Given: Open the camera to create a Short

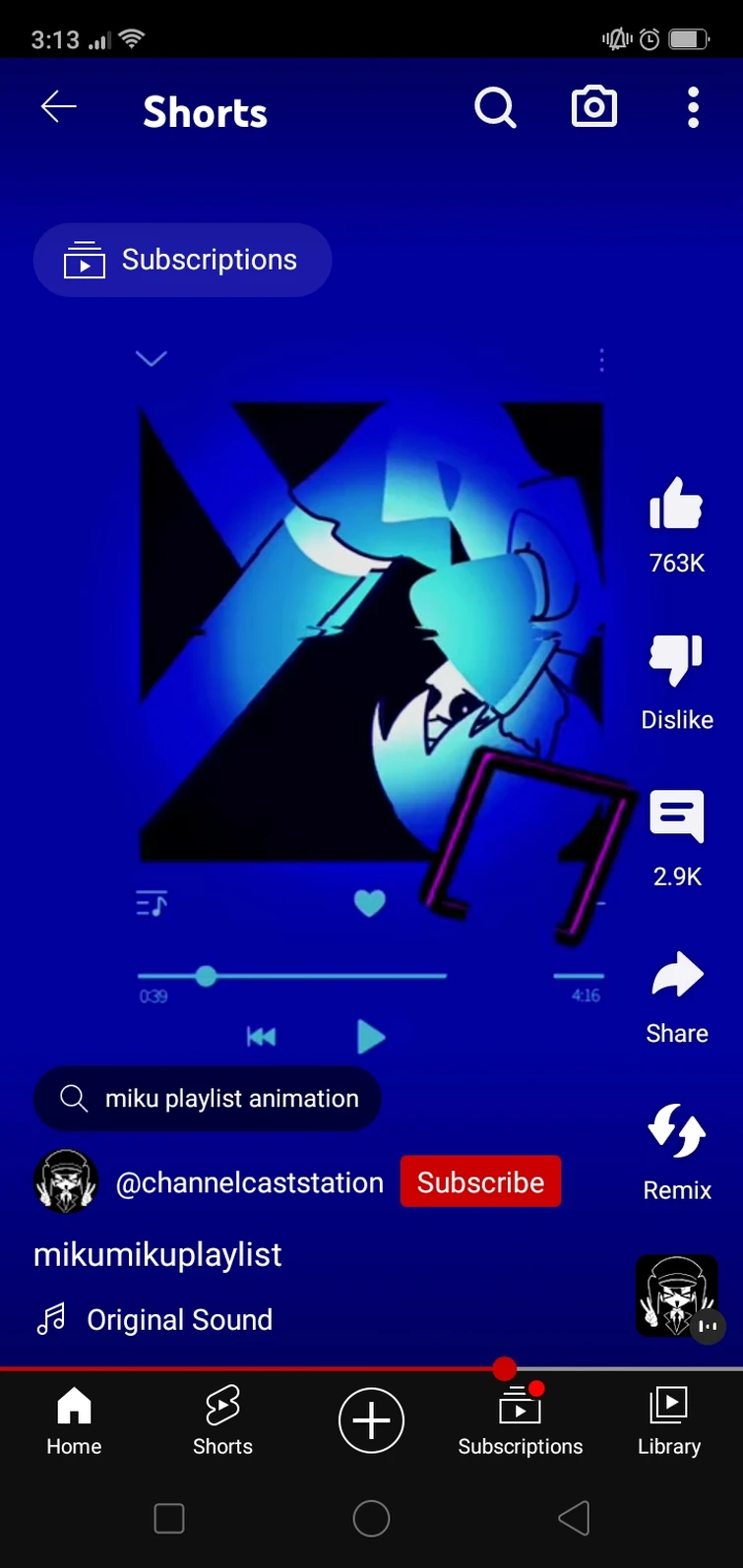Looking at the screenshot, I should tap(594, 108).
